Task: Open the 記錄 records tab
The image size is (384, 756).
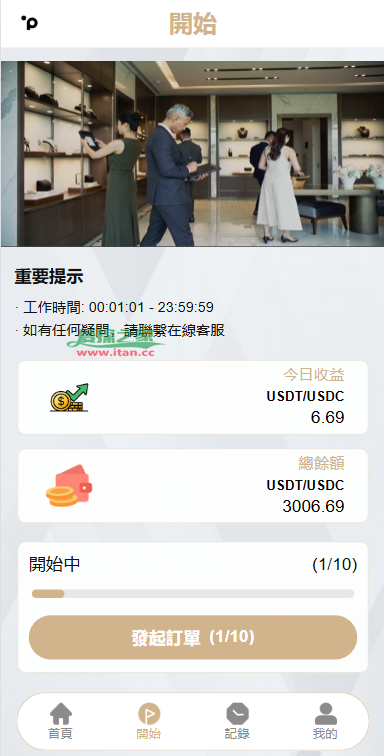Action: click(x=237, y=721)
